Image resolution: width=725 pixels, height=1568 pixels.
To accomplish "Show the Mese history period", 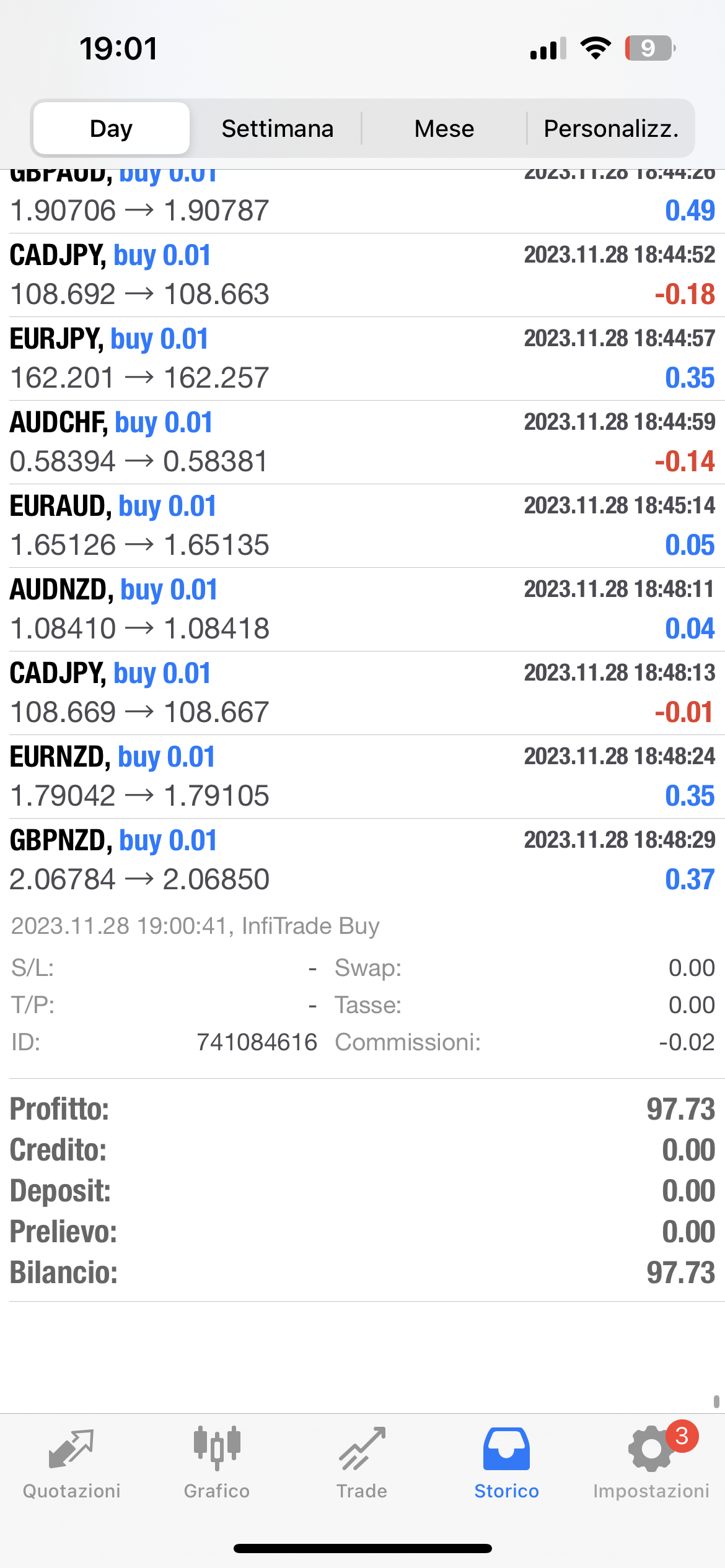I will 444,128.
